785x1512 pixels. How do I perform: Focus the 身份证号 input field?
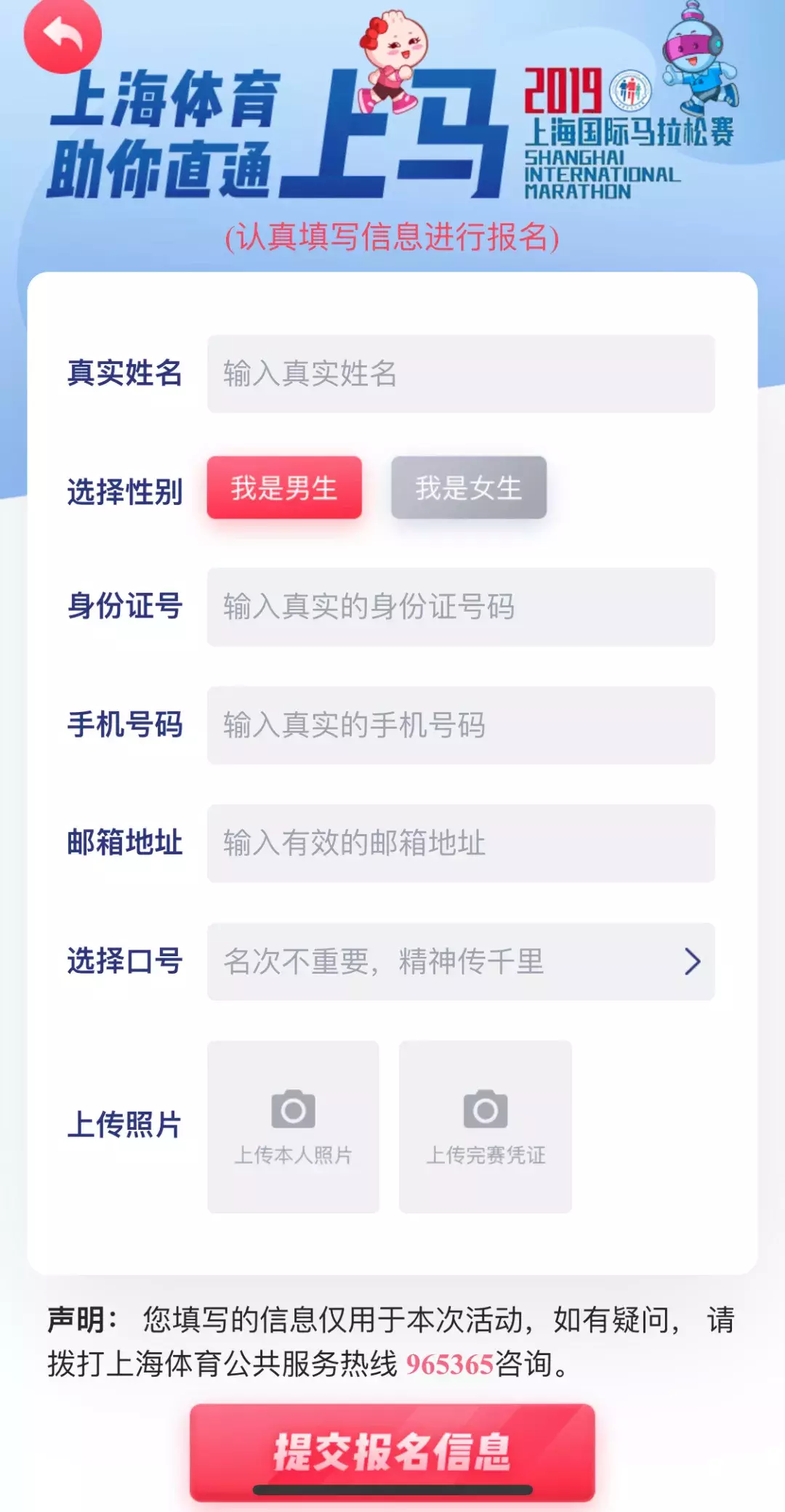click(460, 607)
